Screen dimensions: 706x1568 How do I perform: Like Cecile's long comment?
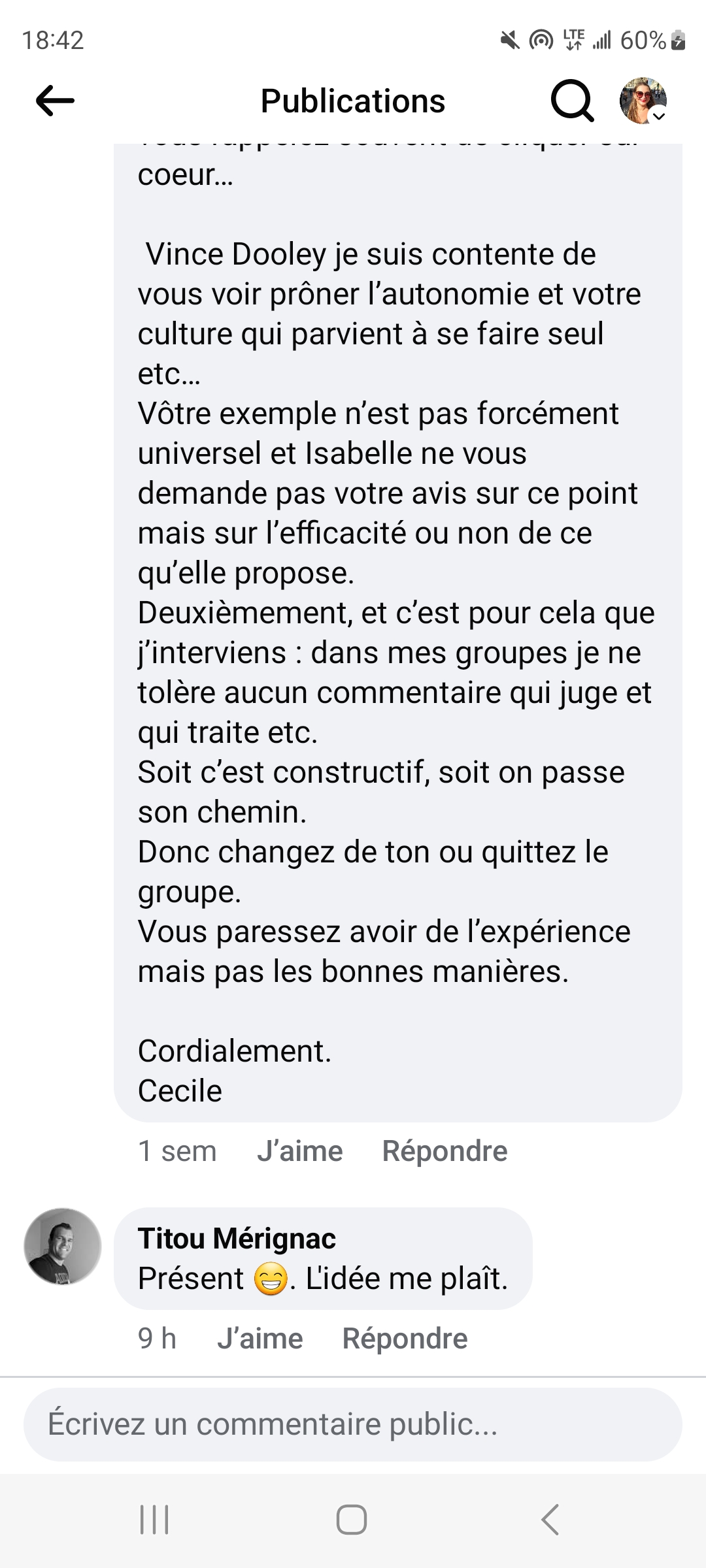(299, 1151)
